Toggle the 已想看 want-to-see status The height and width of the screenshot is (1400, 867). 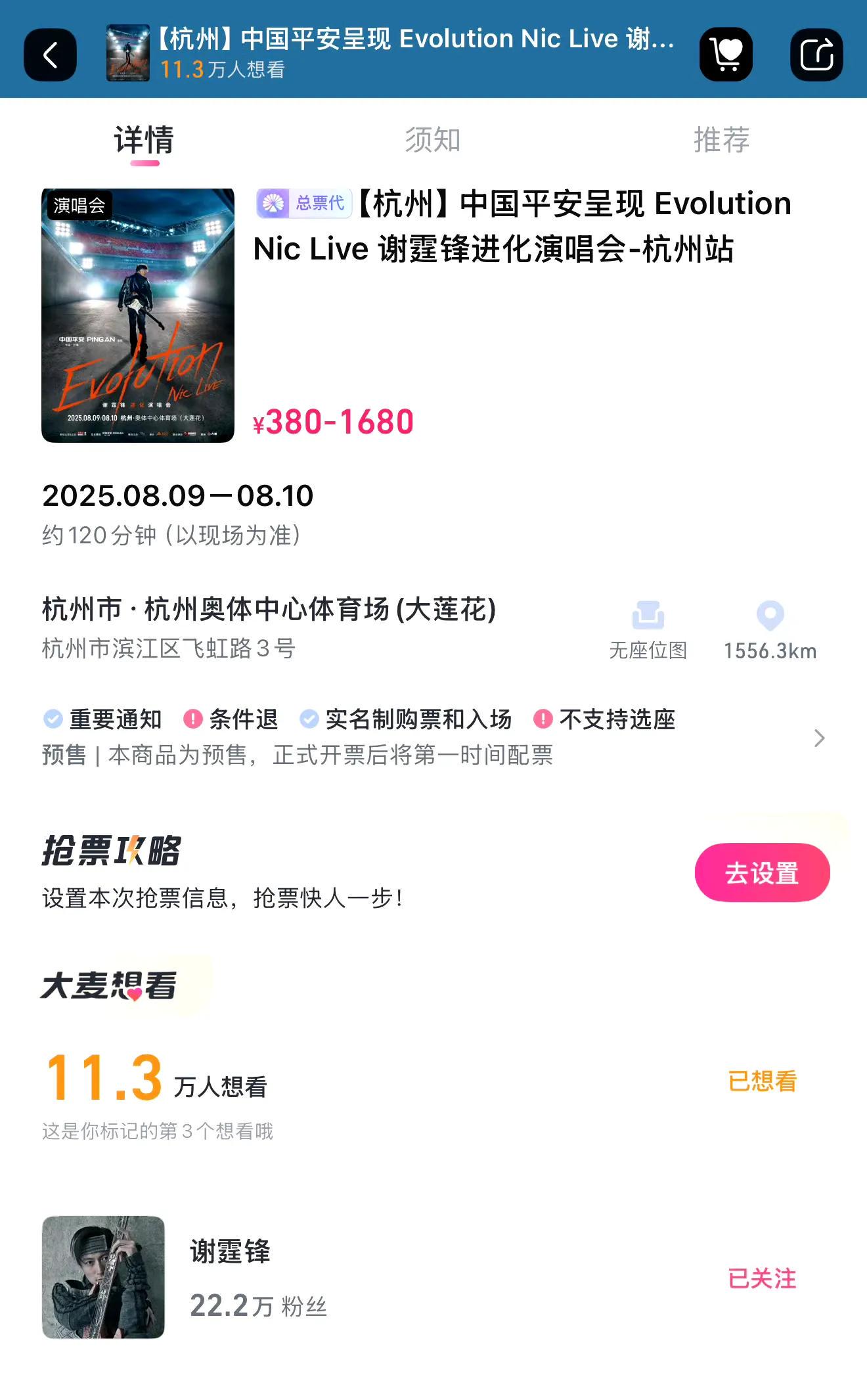[x=762, y=1081]
